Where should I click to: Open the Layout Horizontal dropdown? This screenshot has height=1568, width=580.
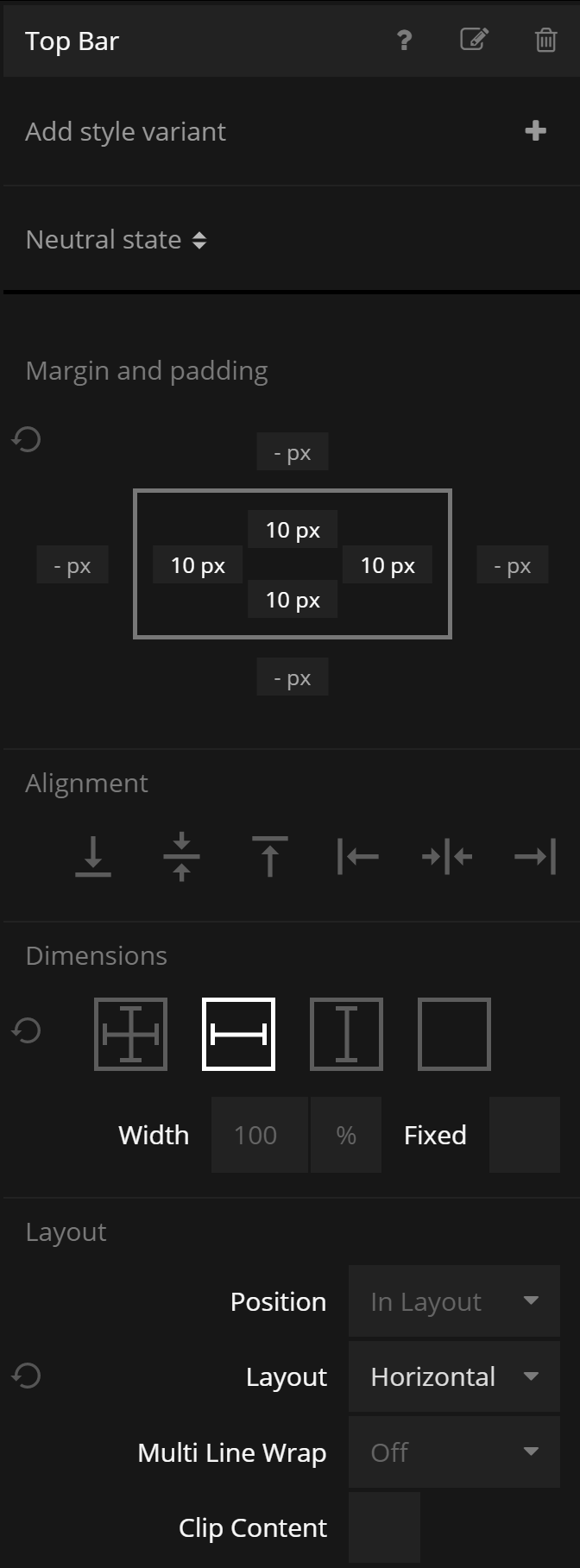tap(454, 1376)
